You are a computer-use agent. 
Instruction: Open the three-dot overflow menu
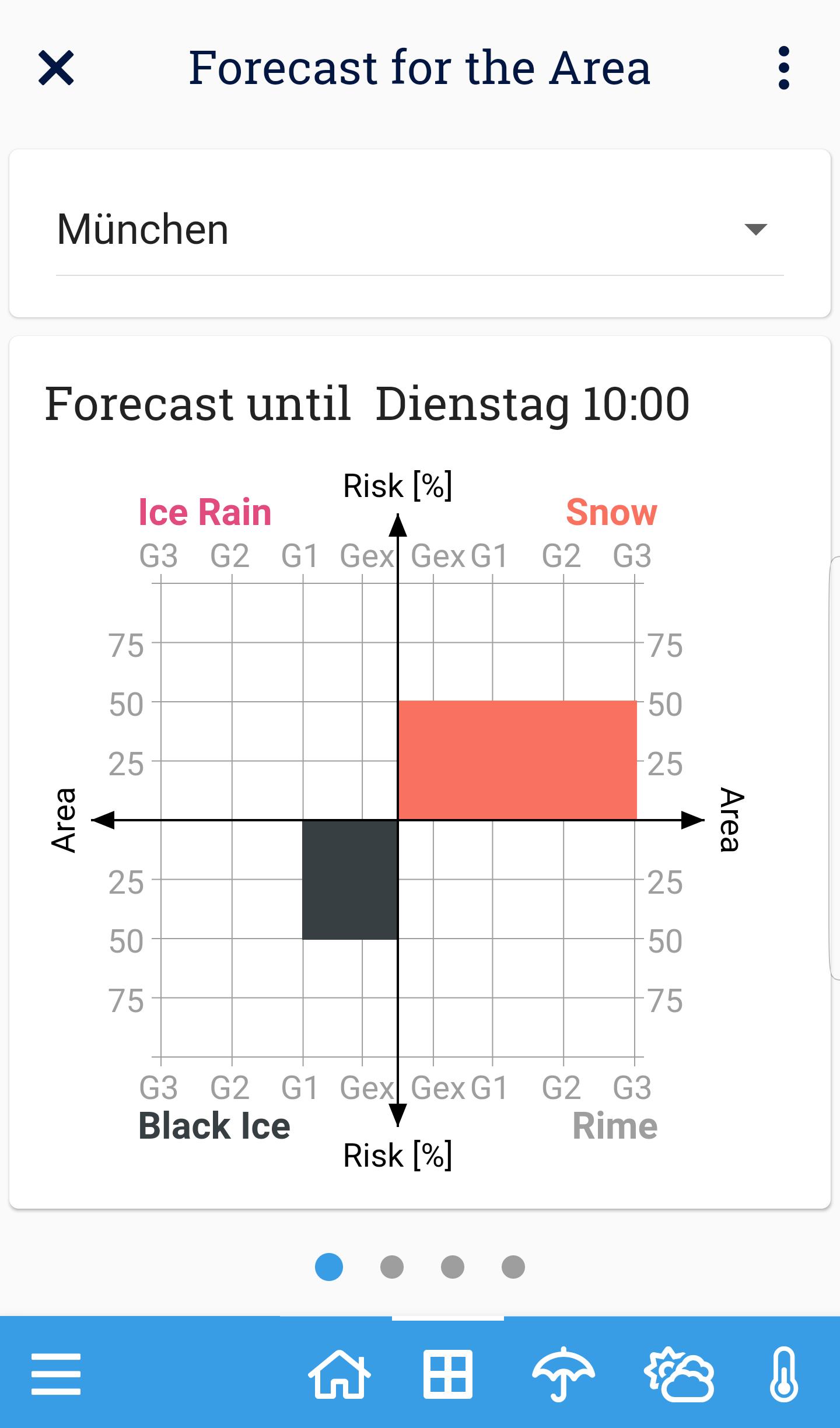784,68
